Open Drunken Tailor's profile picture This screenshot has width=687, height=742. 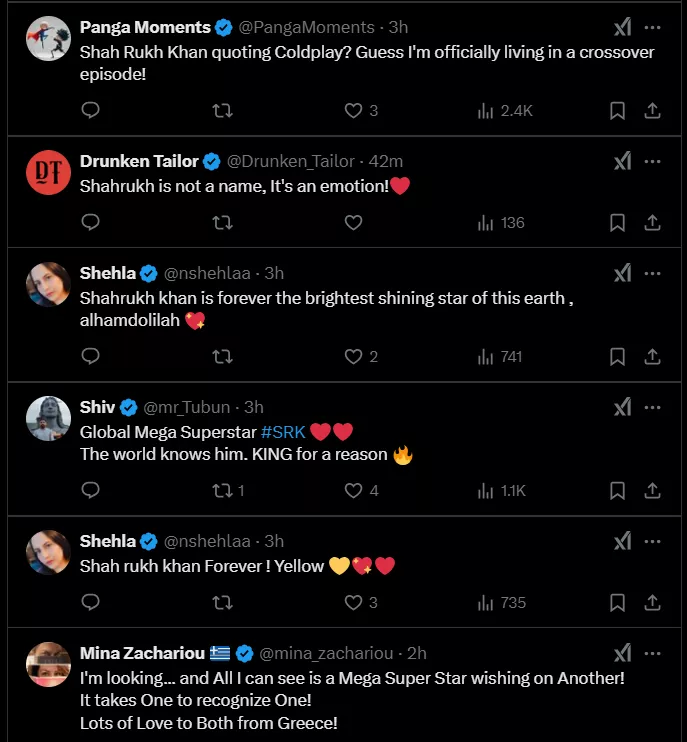click(48, 174)
